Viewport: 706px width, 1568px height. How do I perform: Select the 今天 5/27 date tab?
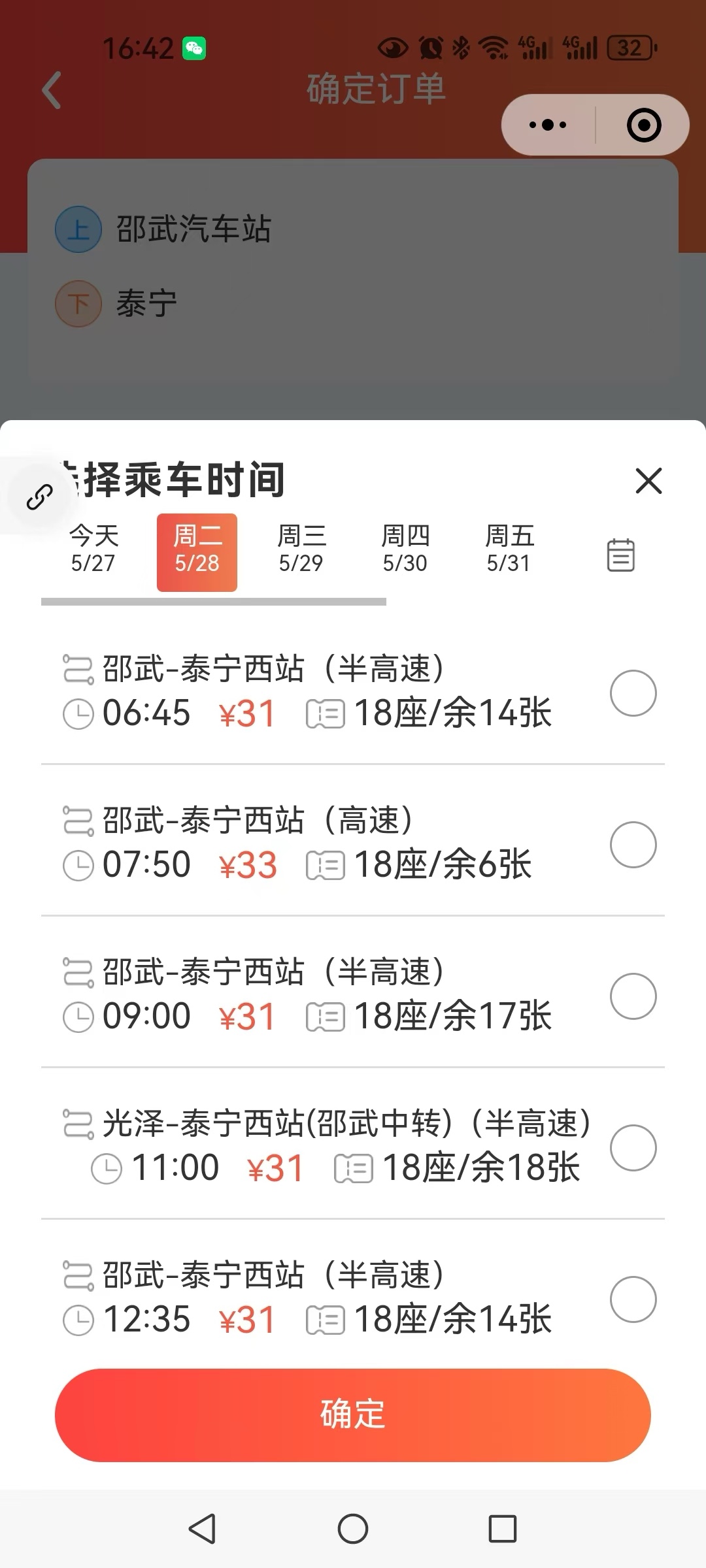point(93,549)
